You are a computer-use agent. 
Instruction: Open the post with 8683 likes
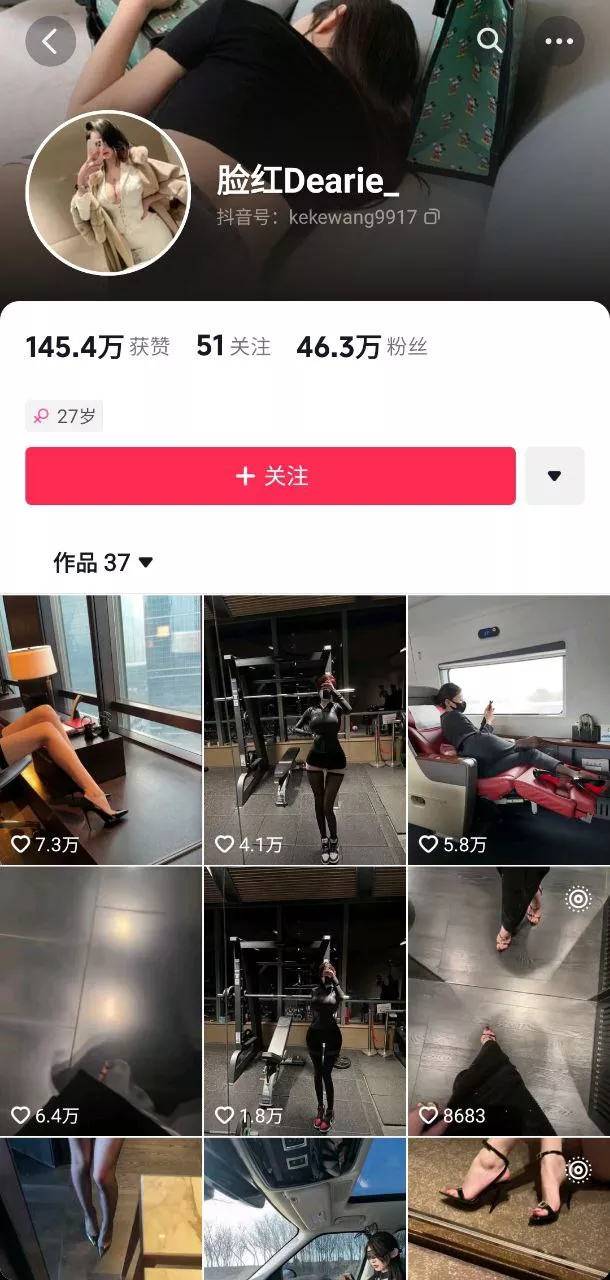tap(508, 1000)
